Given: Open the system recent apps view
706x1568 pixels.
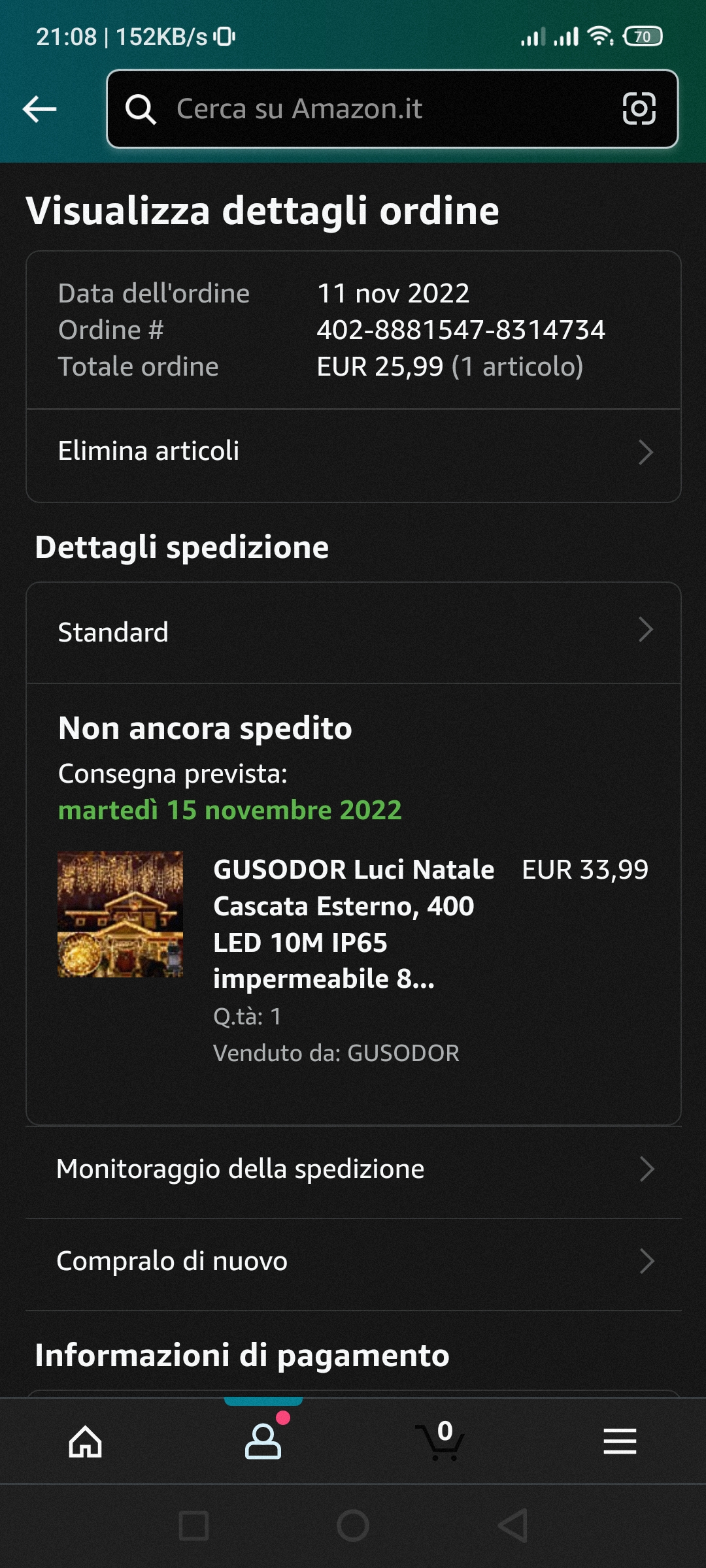Looking at the screenshot, I should pos(193,1526).
